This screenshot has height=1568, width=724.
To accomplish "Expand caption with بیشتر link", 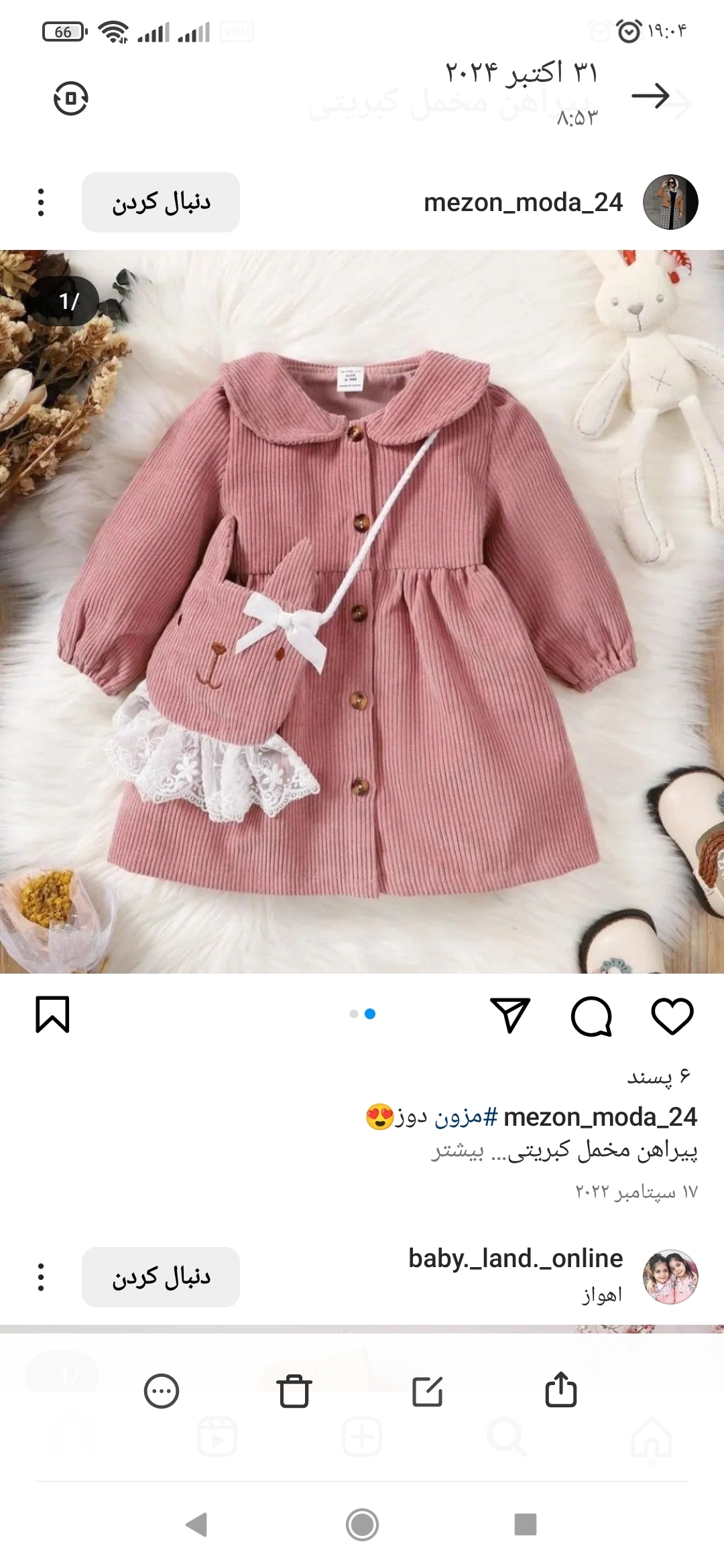I will [457, 1152].
